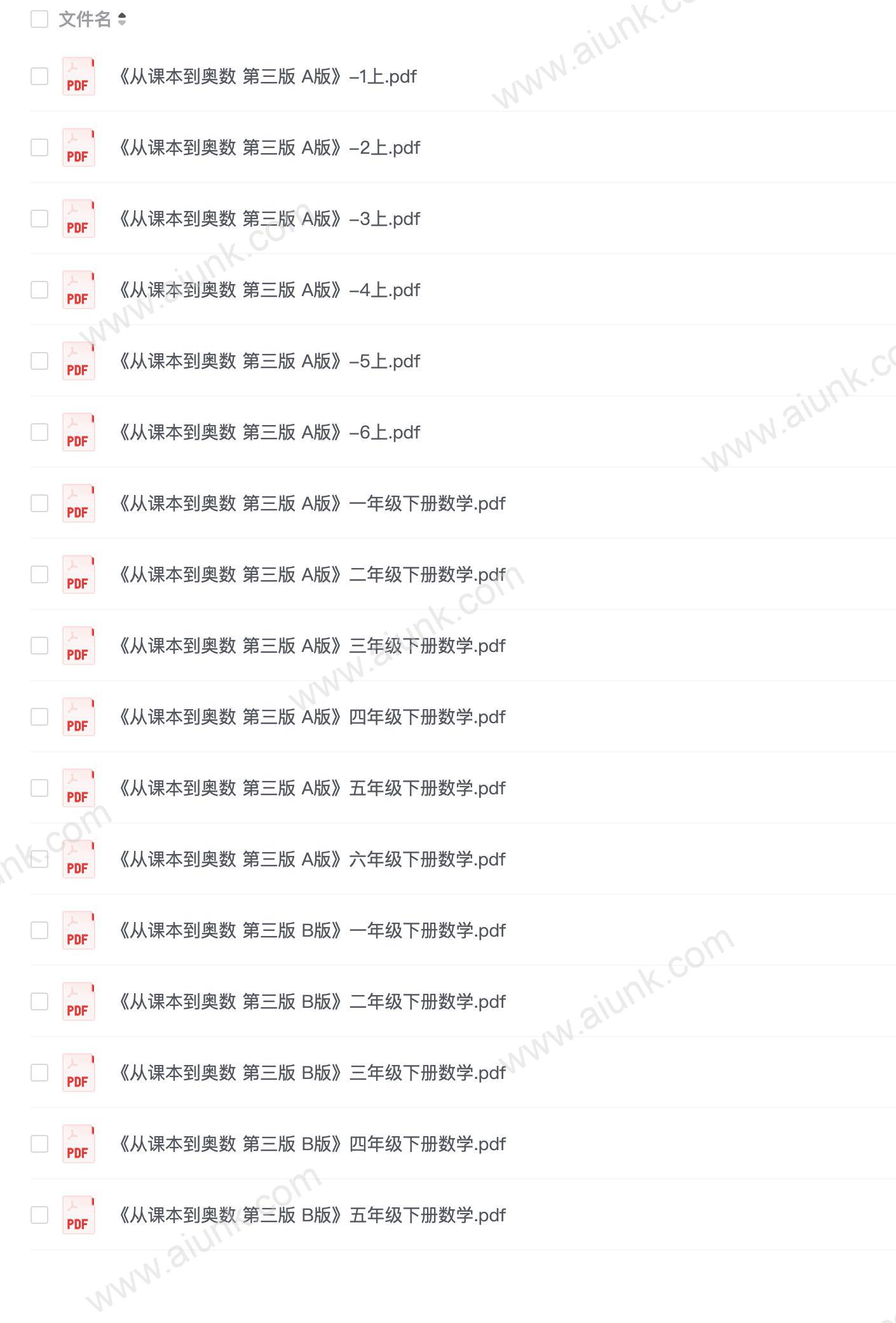Viewport: 896px width, 1323px height.
Task: Check B版 一年级下册数学.pdf checkbox
Action: coord(39,930)
